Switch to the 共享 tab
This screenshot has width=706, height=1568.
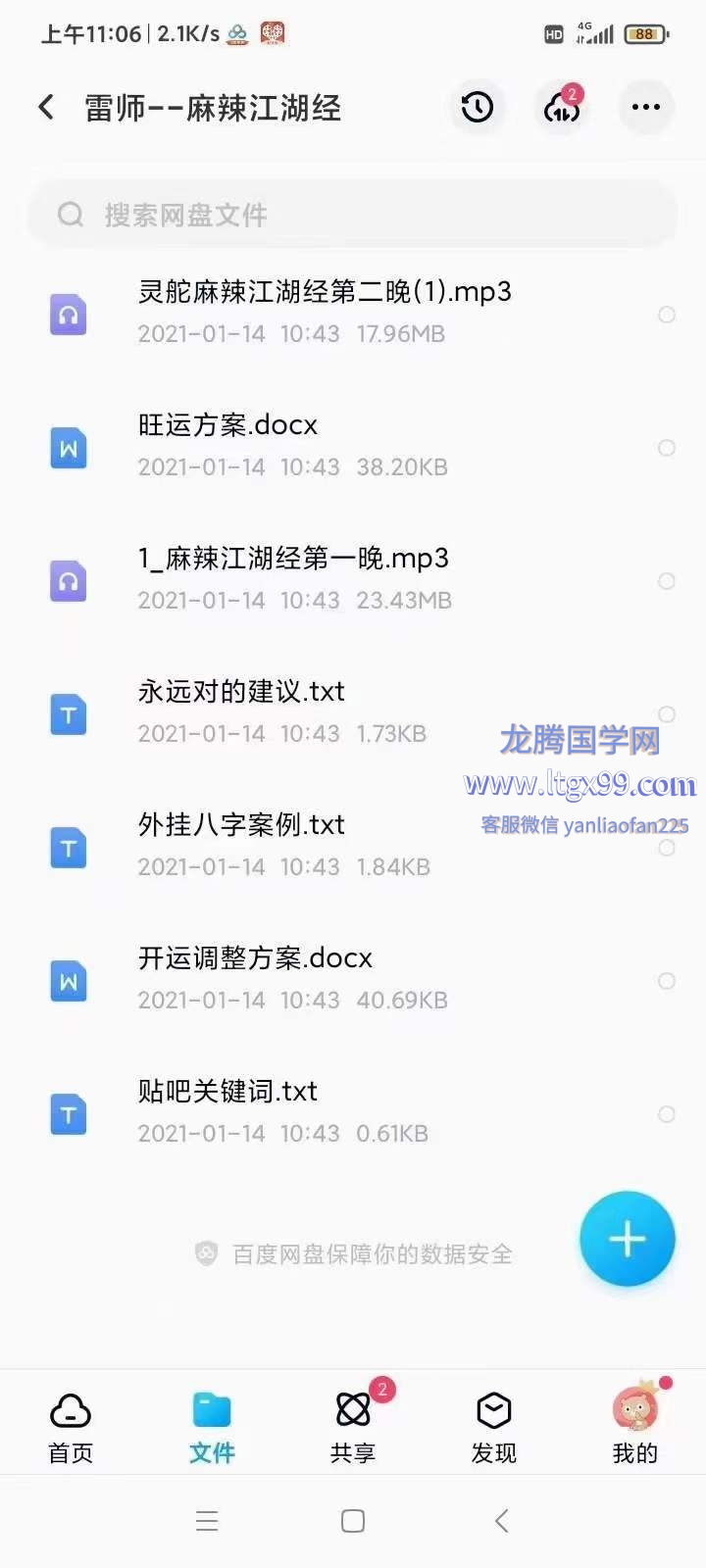point(353,1427)
